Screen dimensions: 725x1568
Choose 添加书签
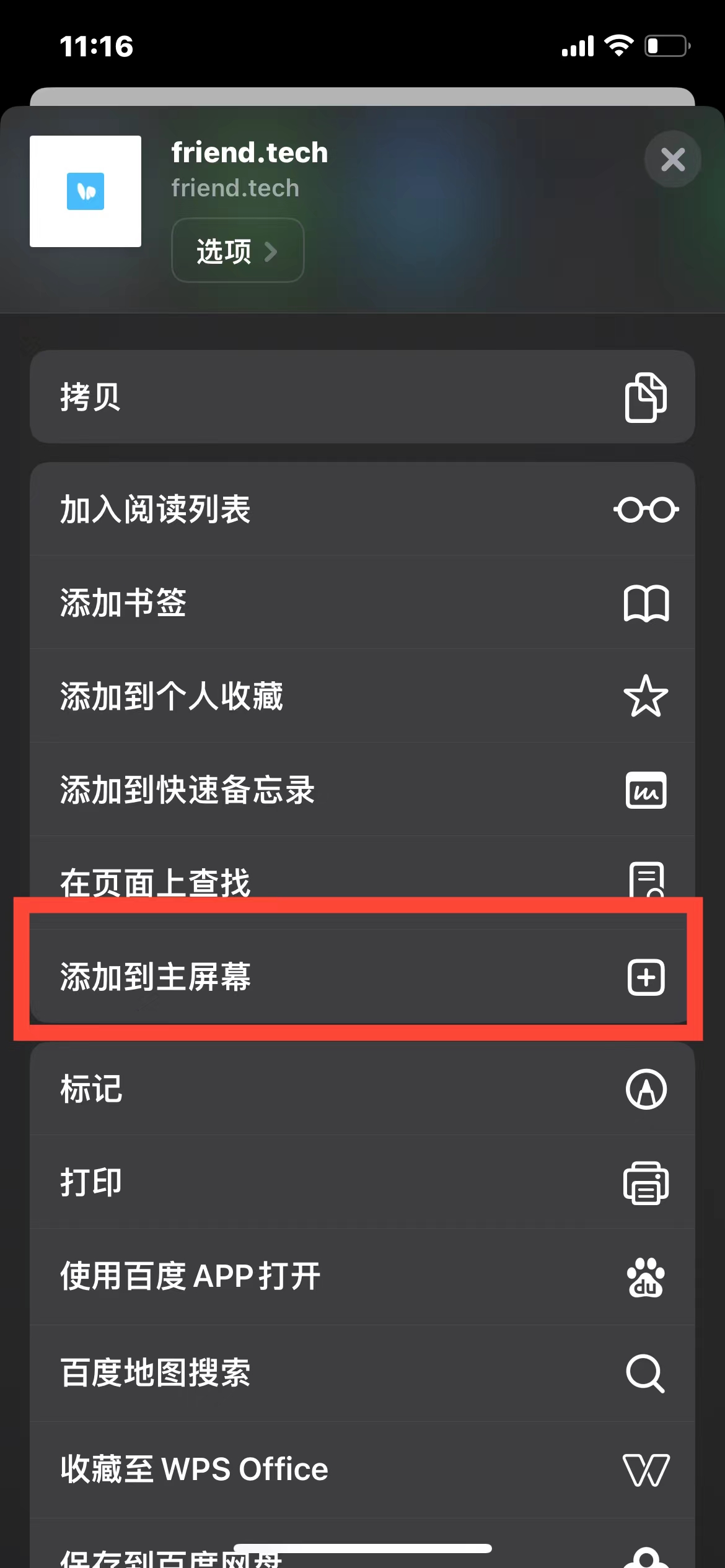pyautogui.click(x=362, y=603)
